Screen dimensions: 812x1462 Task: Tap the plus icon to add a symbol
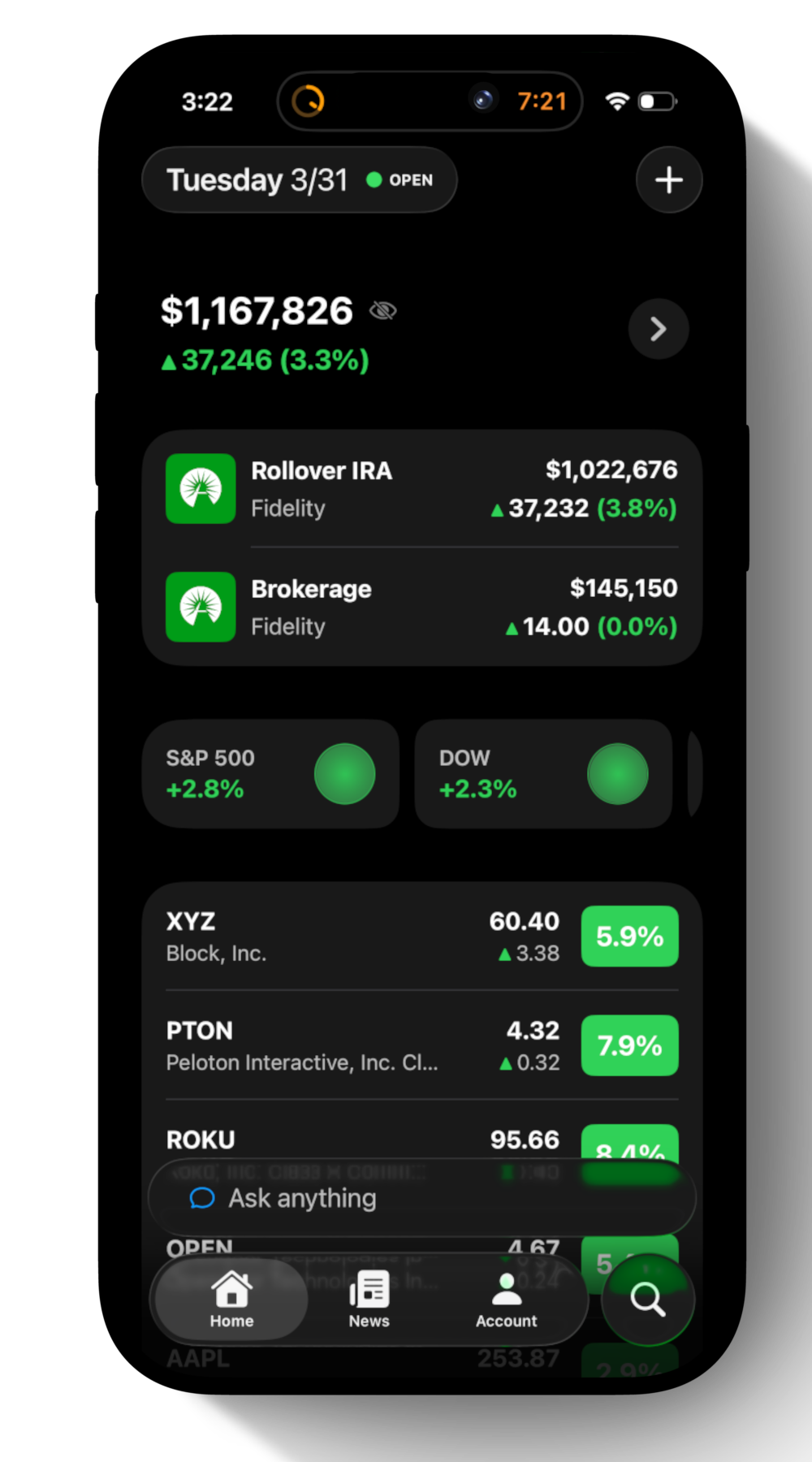click(x=667, y=180)
